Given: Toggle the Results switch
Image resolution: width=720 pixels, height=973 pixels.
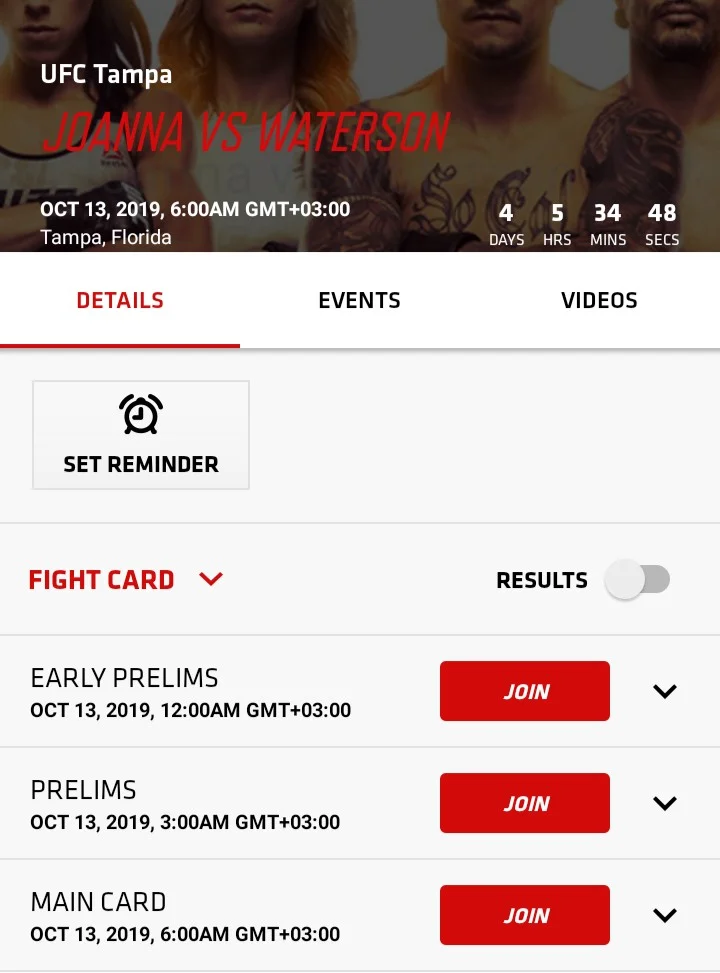Looking at the screenshot, I should coord(637,580).
